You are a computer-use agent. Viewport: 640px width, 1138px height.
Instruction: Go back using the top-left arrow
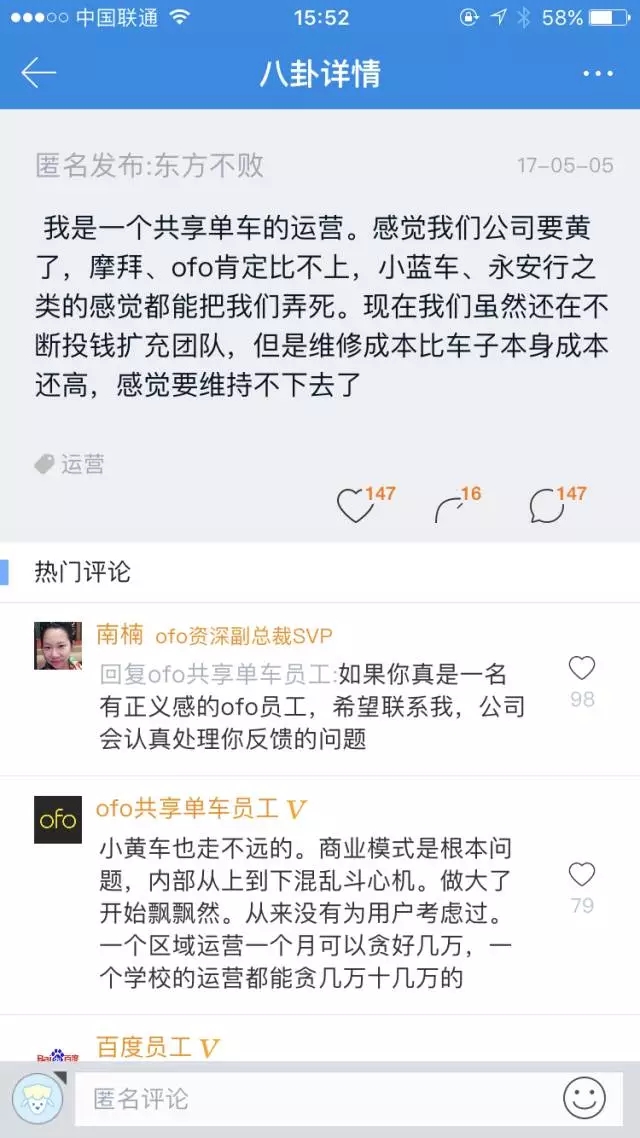click(38, 73)
